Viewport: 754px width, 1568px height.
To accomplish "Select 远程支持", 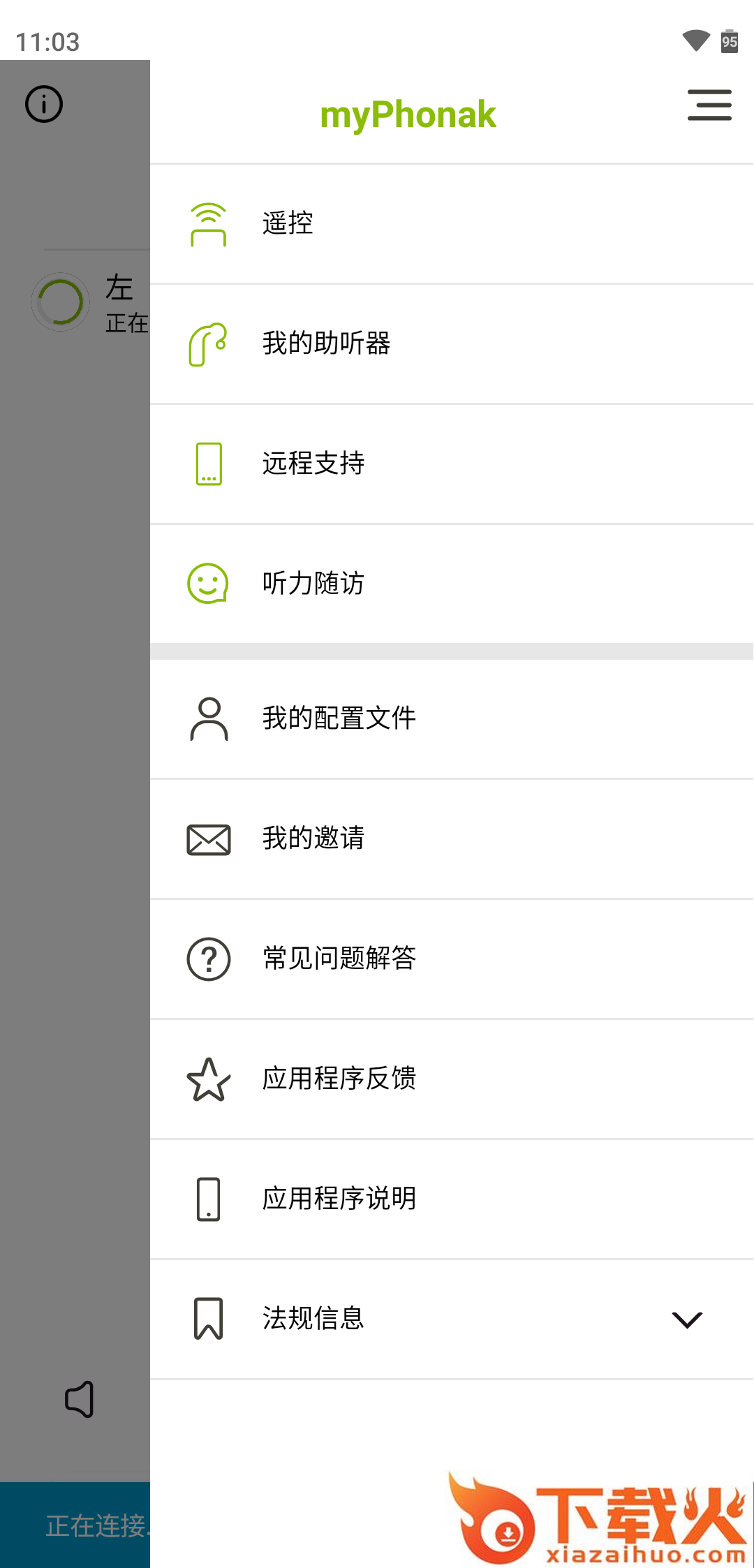I will (x=452, y=464).
